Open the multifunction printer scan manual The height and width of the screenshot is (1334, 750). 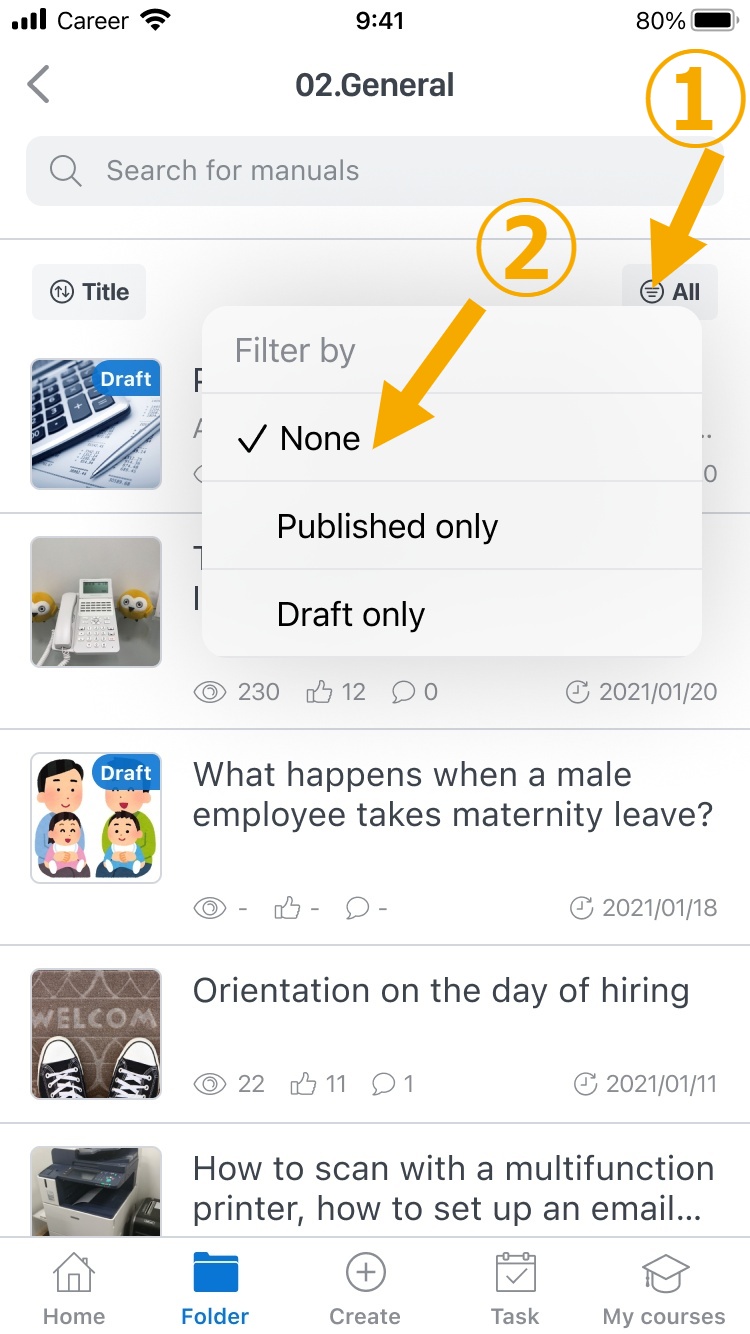pyautogui.click(x=452, y=1188)
